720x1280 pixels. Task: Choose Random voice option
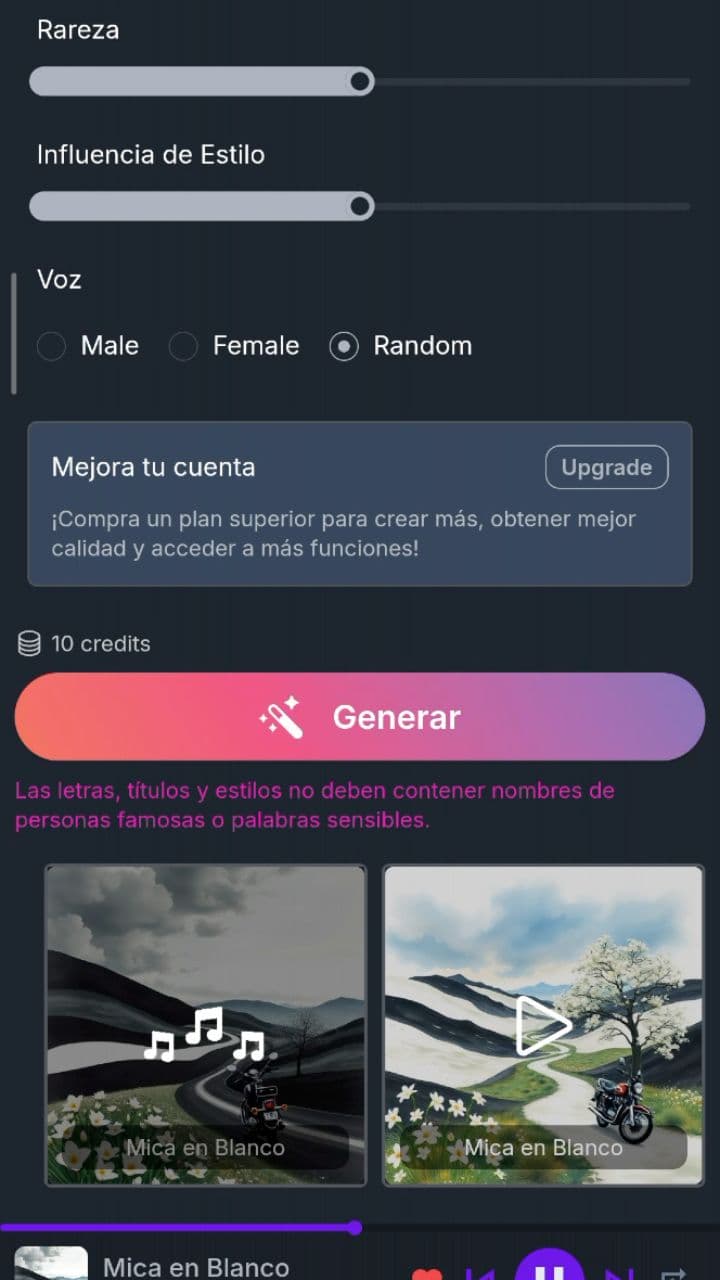click(344, 346)
